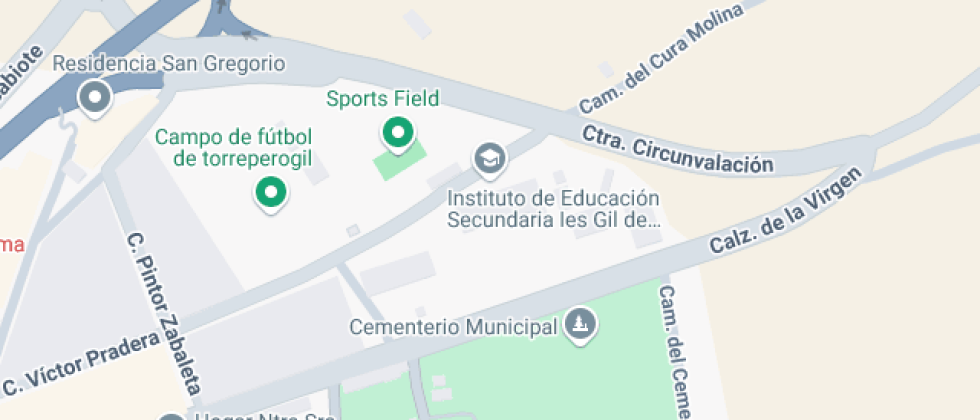Image resolution: width=980 pixels, height=420 pixels.
Task: Open the Residencia San Gregorio map pin
Action: [96, 98]
